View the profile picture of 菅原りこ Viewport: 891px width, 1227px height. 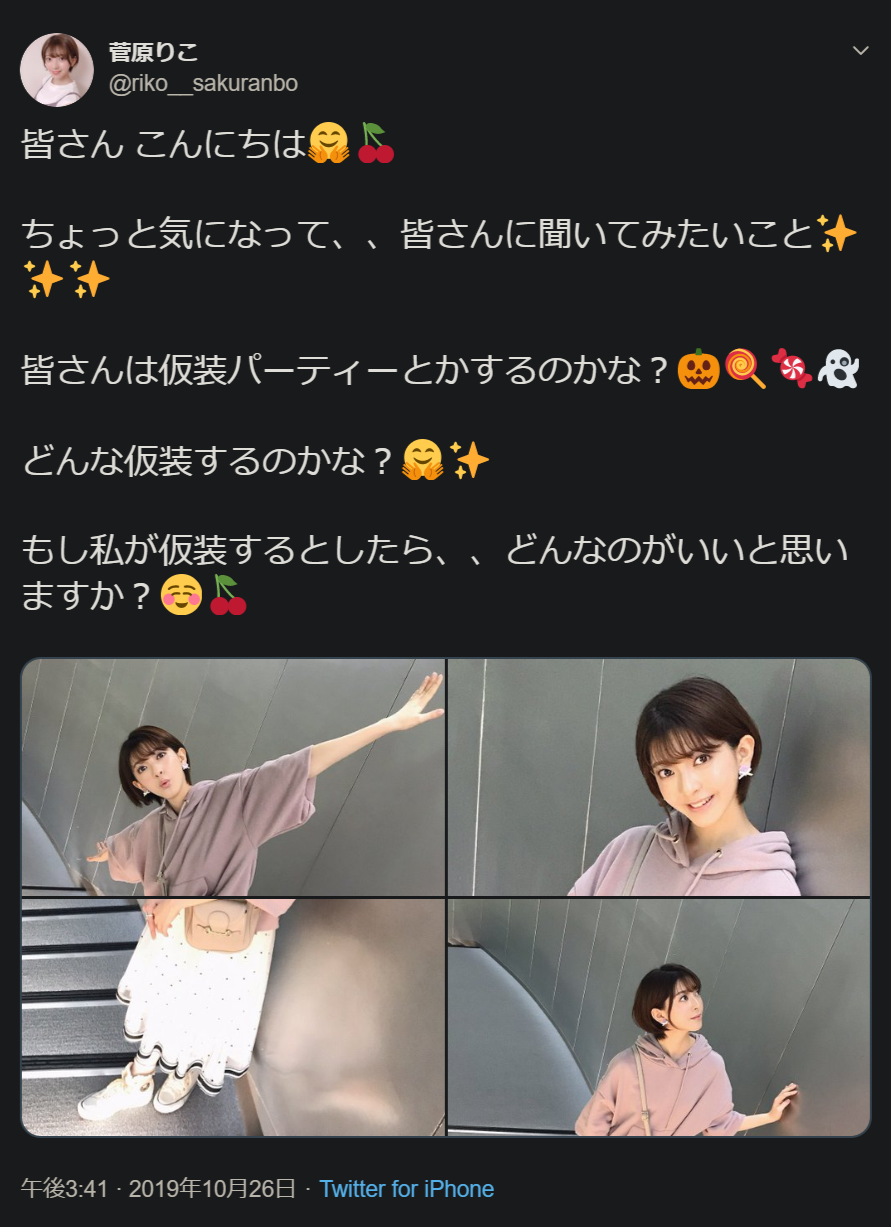[x=57, y=69]
